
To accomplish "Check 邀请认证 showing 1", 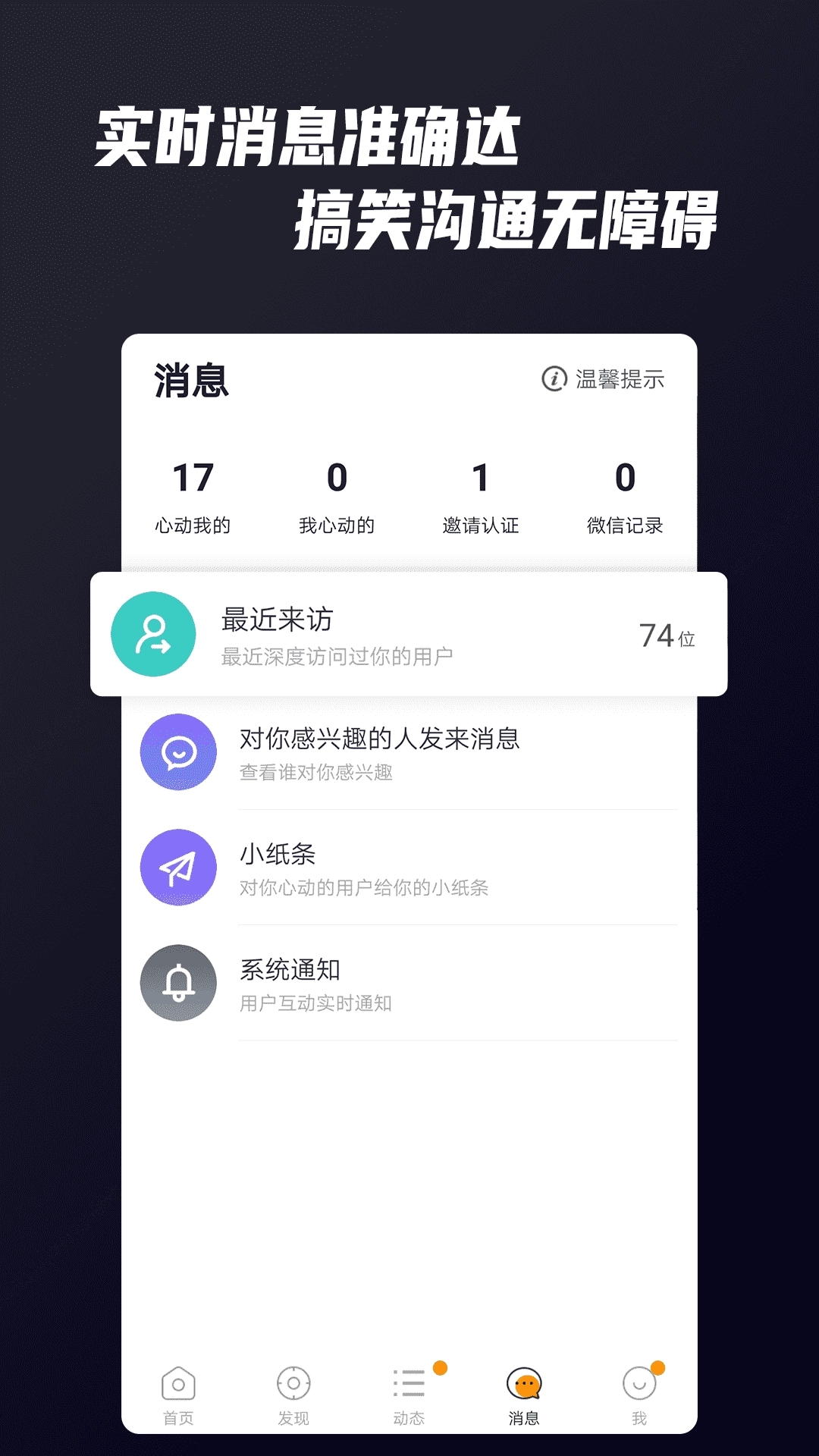I will pos(482,493).
